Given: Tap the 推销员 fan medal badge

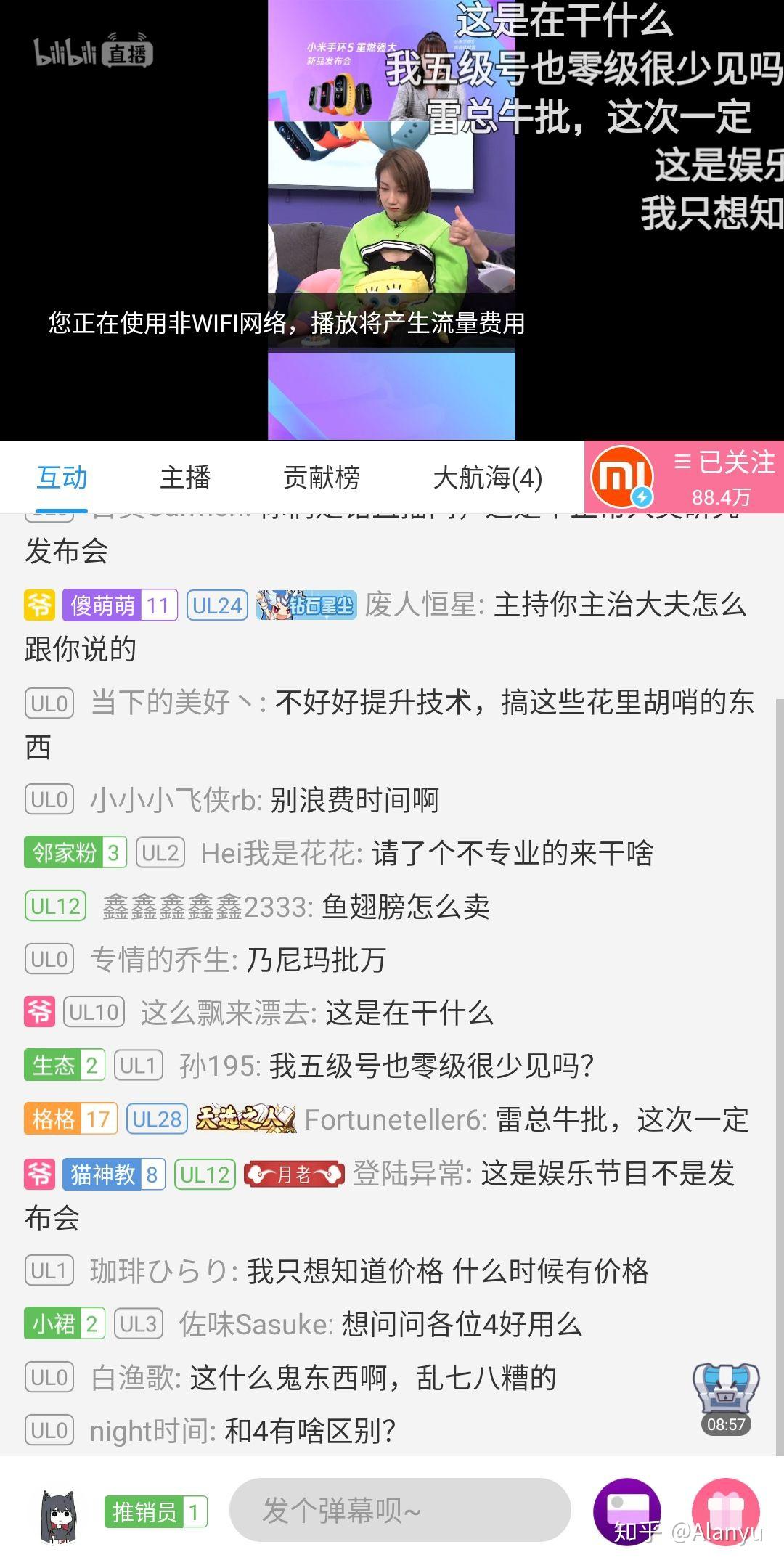Looking at the screenshot, I should pyautogui.click(x=156, y=1512).
